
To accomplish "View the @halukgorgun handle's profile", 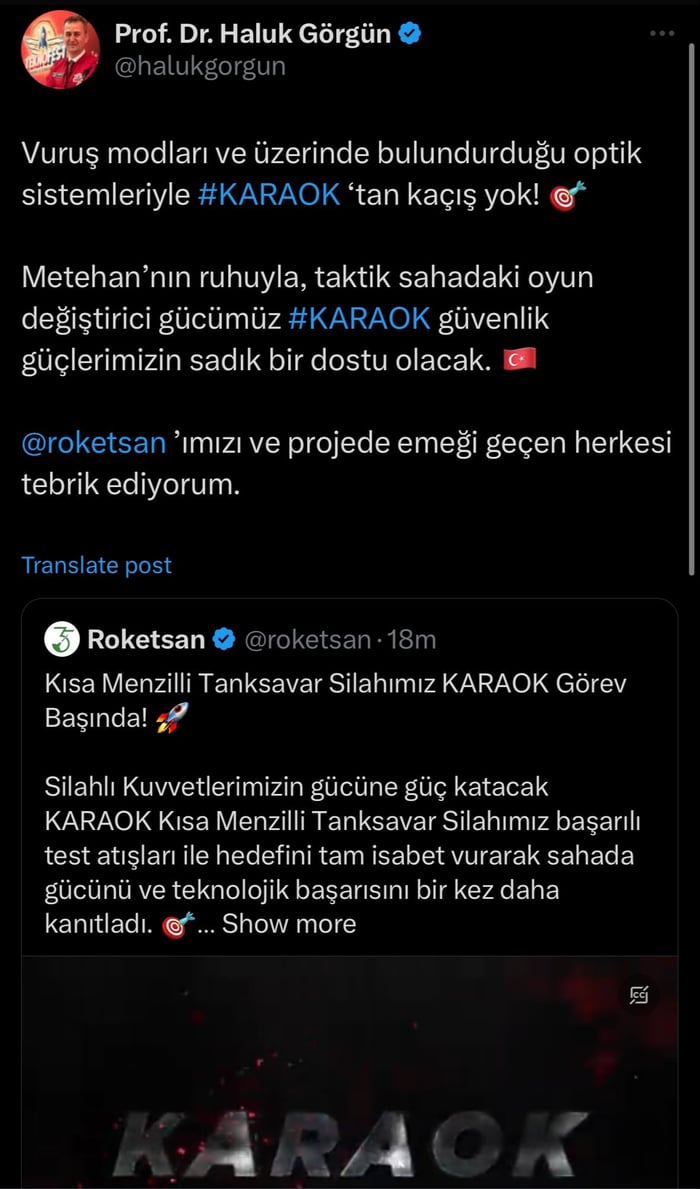I will point(200,66).
